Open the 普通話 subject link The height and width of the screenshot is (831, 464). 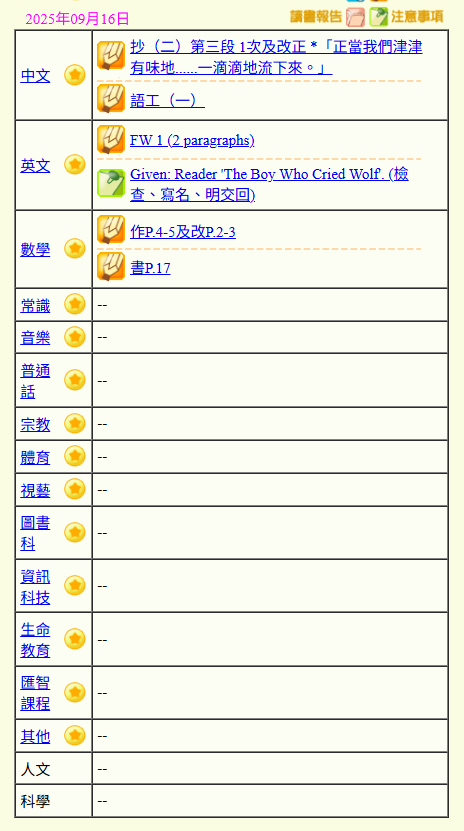[x=35, y=381]
